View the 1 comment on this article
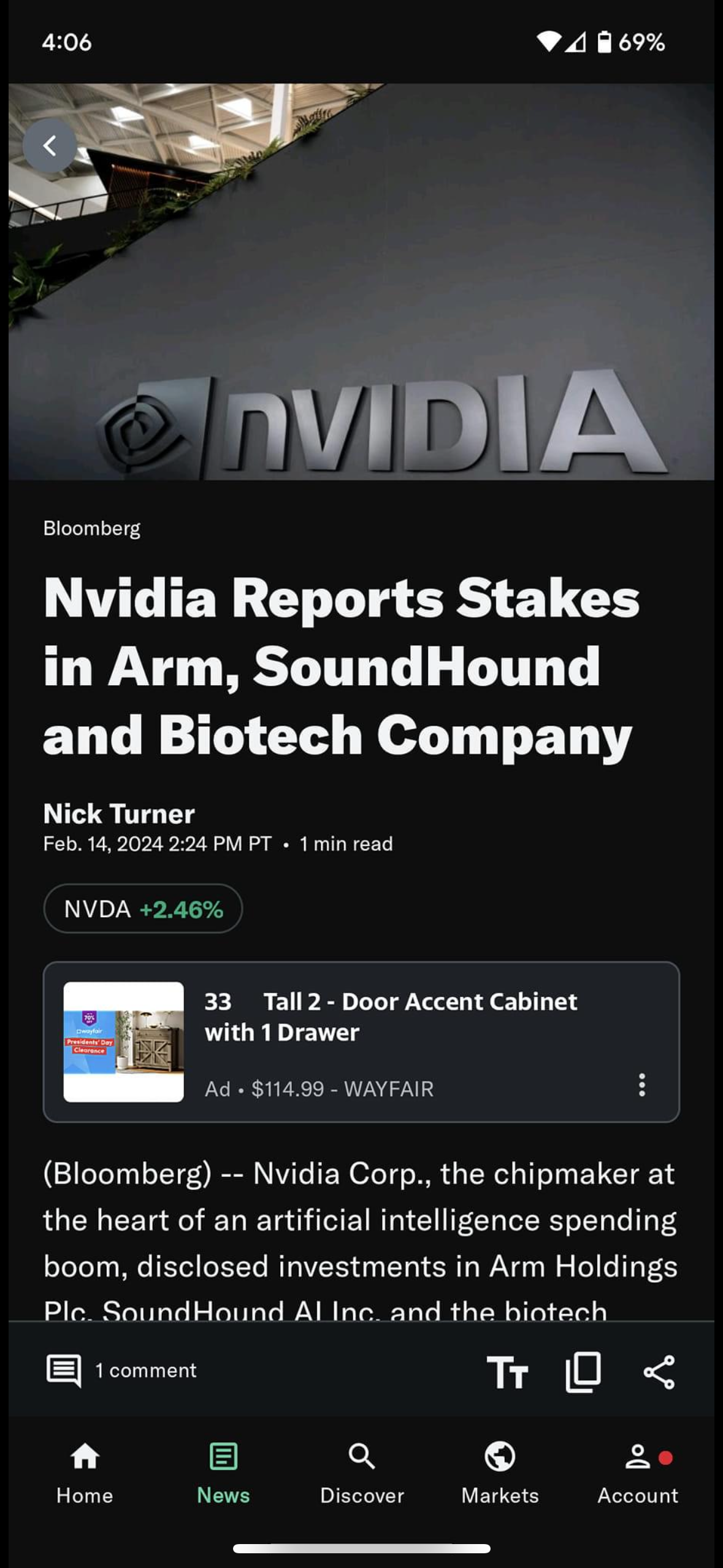The width and height of the screenshot is (723, 1568). 121,1370
